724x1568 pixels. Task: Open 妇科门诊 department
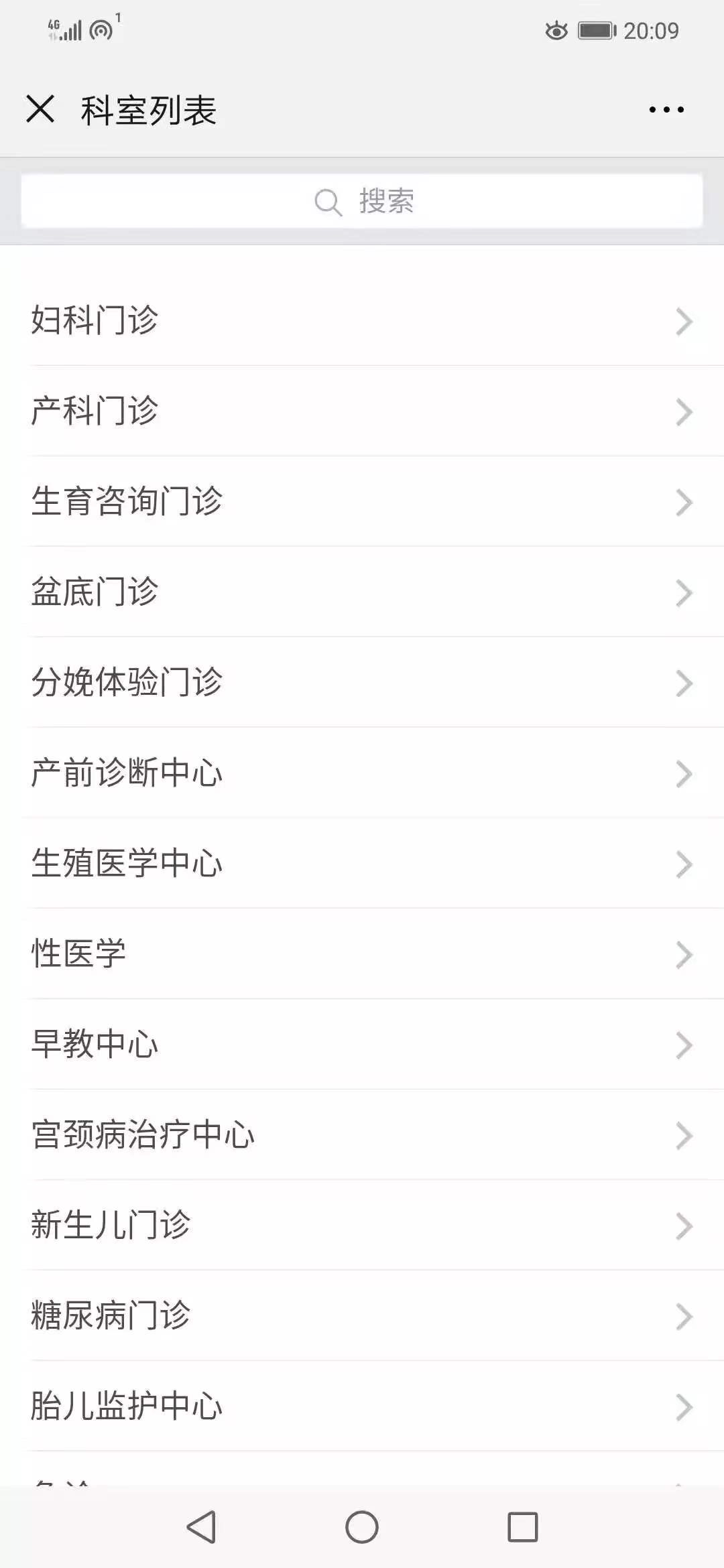pyautogui.click(x=362, y=320)
